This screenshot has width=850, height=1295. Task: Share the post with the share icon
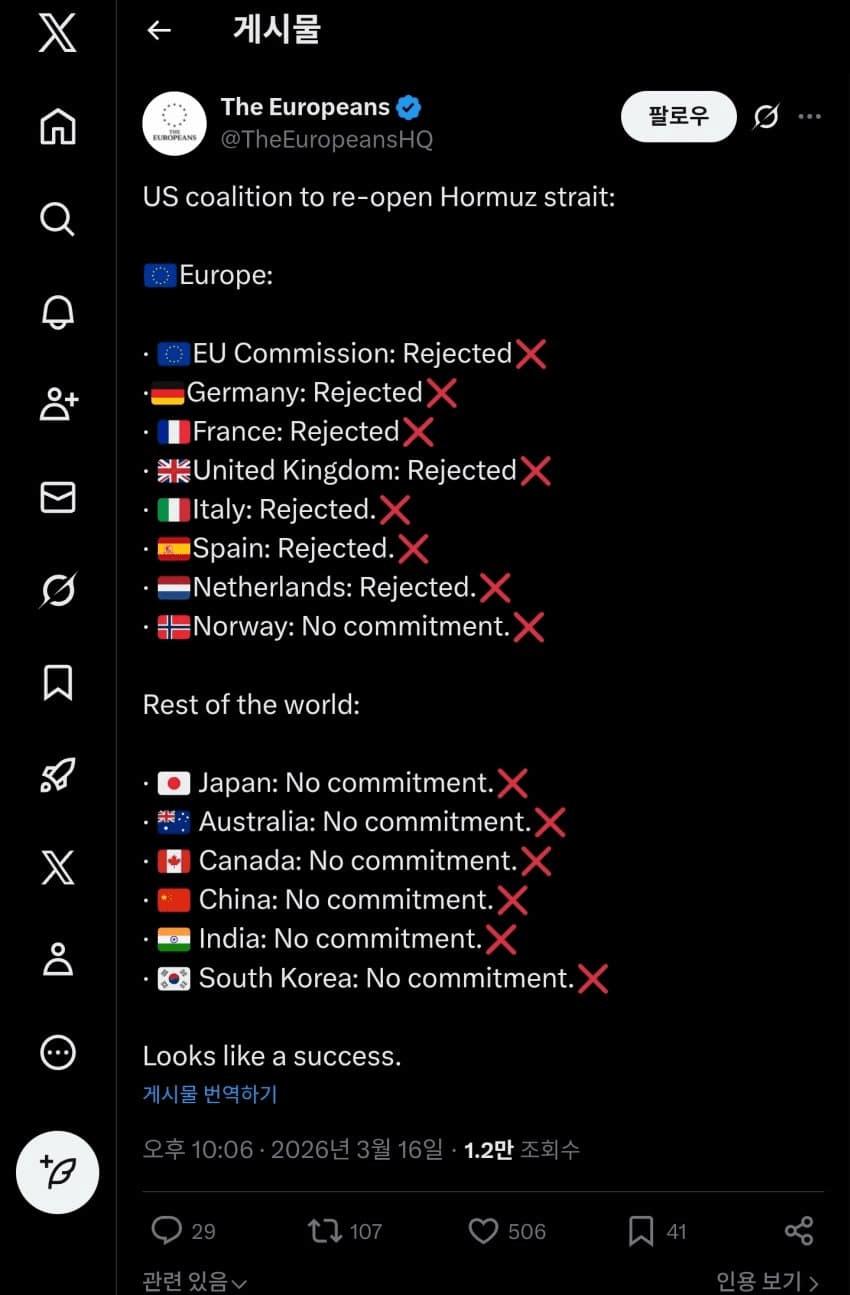(799, 1230)
